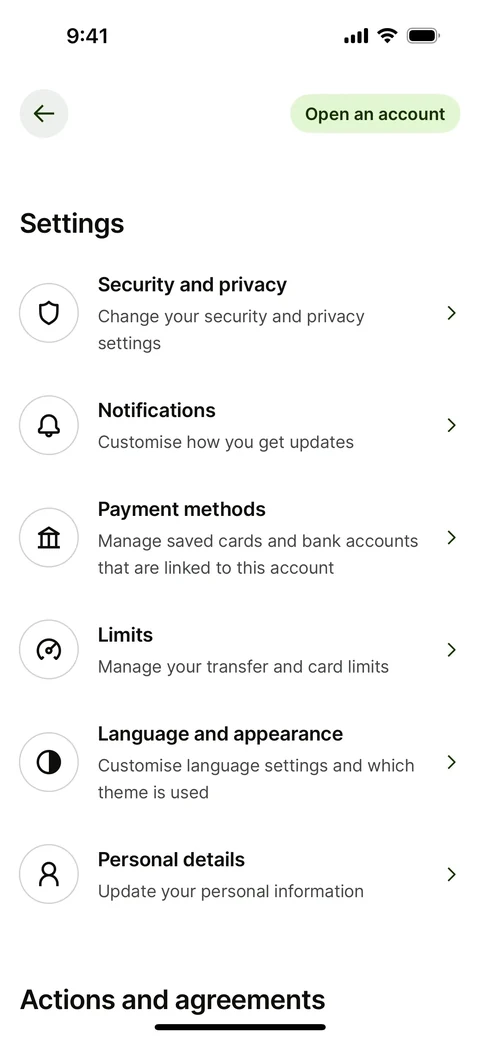Manage Payment methods

pyautogui.click(x=239, y=537)
